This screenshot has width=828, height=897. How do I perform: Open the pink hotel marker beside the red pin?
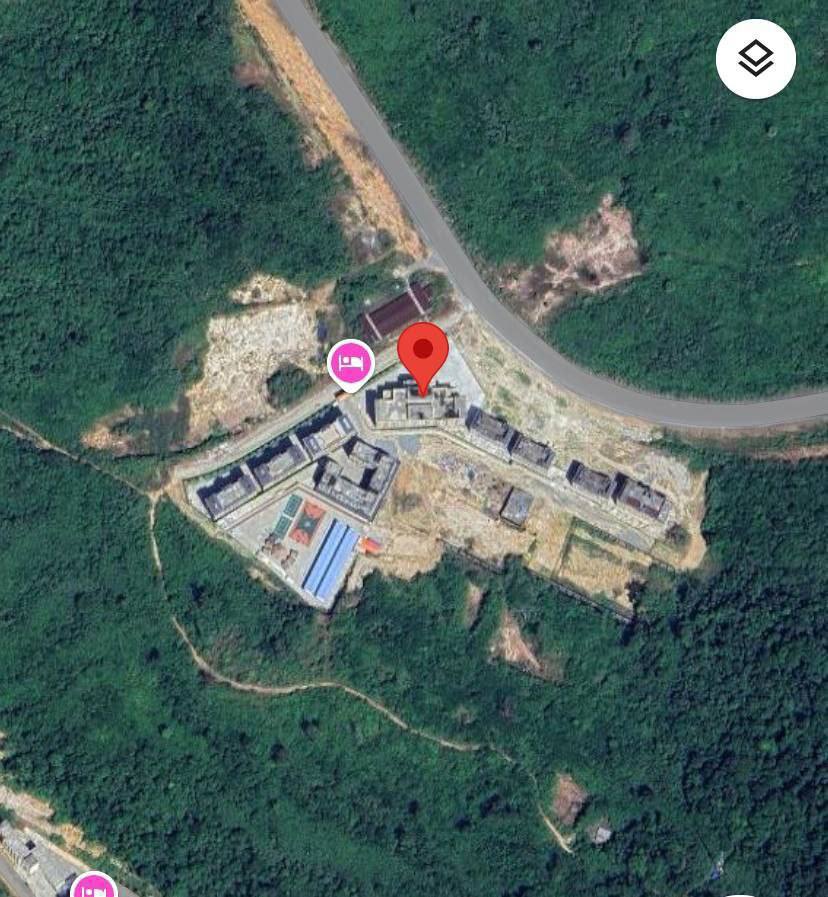[351, 362]
